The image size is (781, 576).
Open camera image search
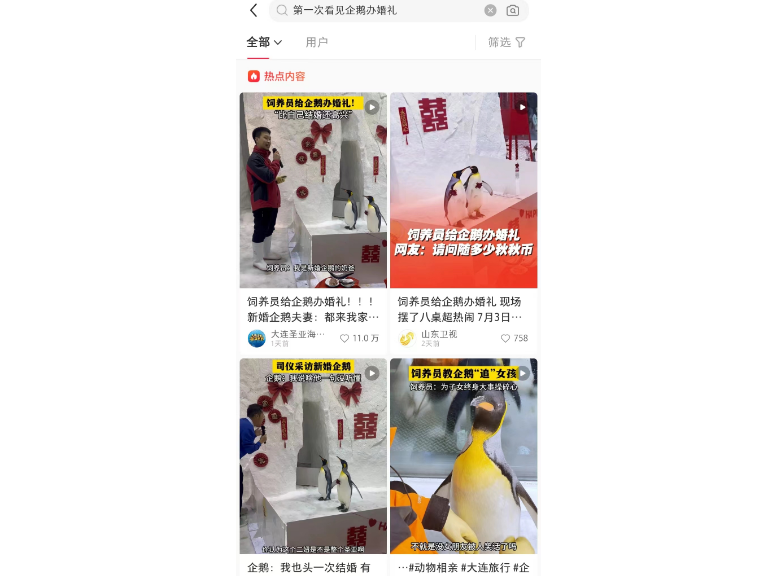513,10
